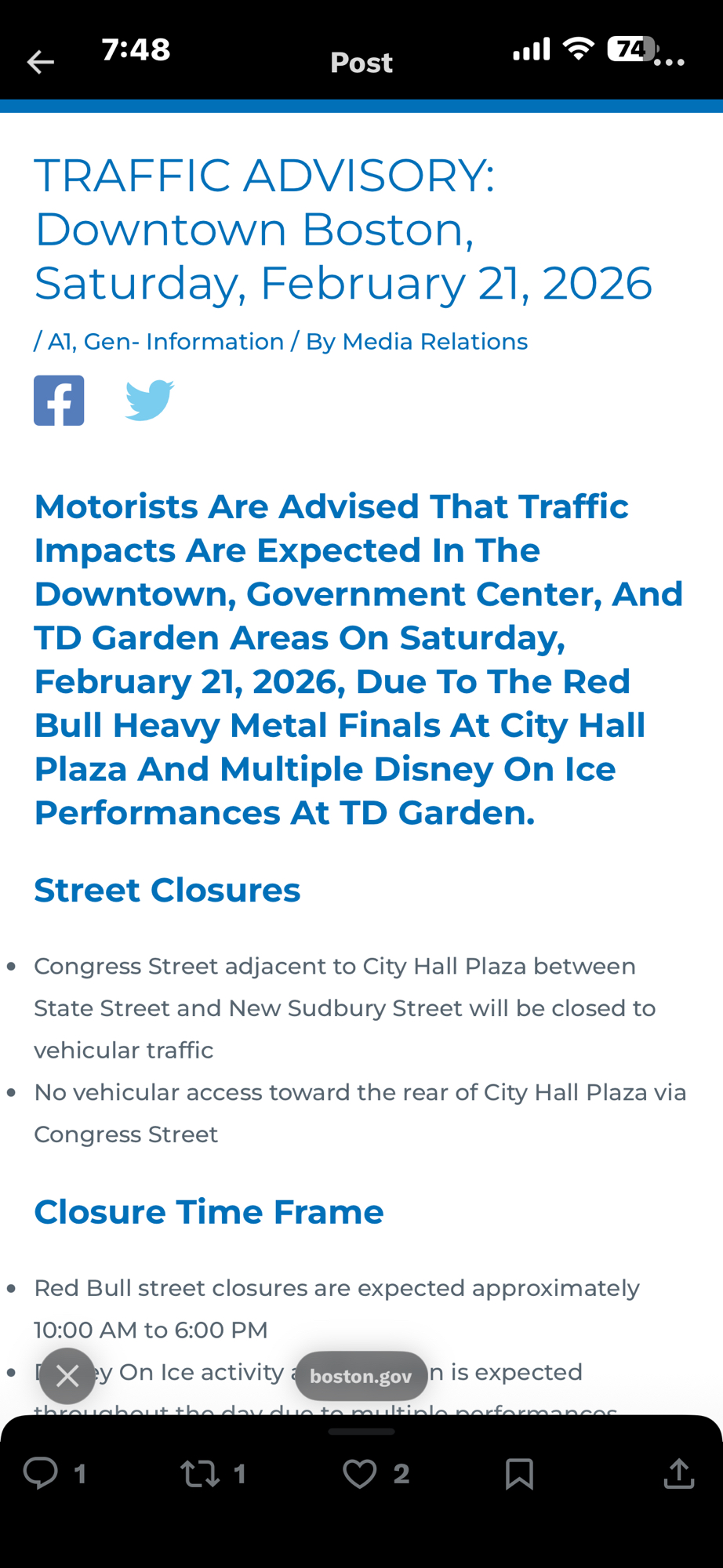Go back using the top arrow

coord(41,63)
